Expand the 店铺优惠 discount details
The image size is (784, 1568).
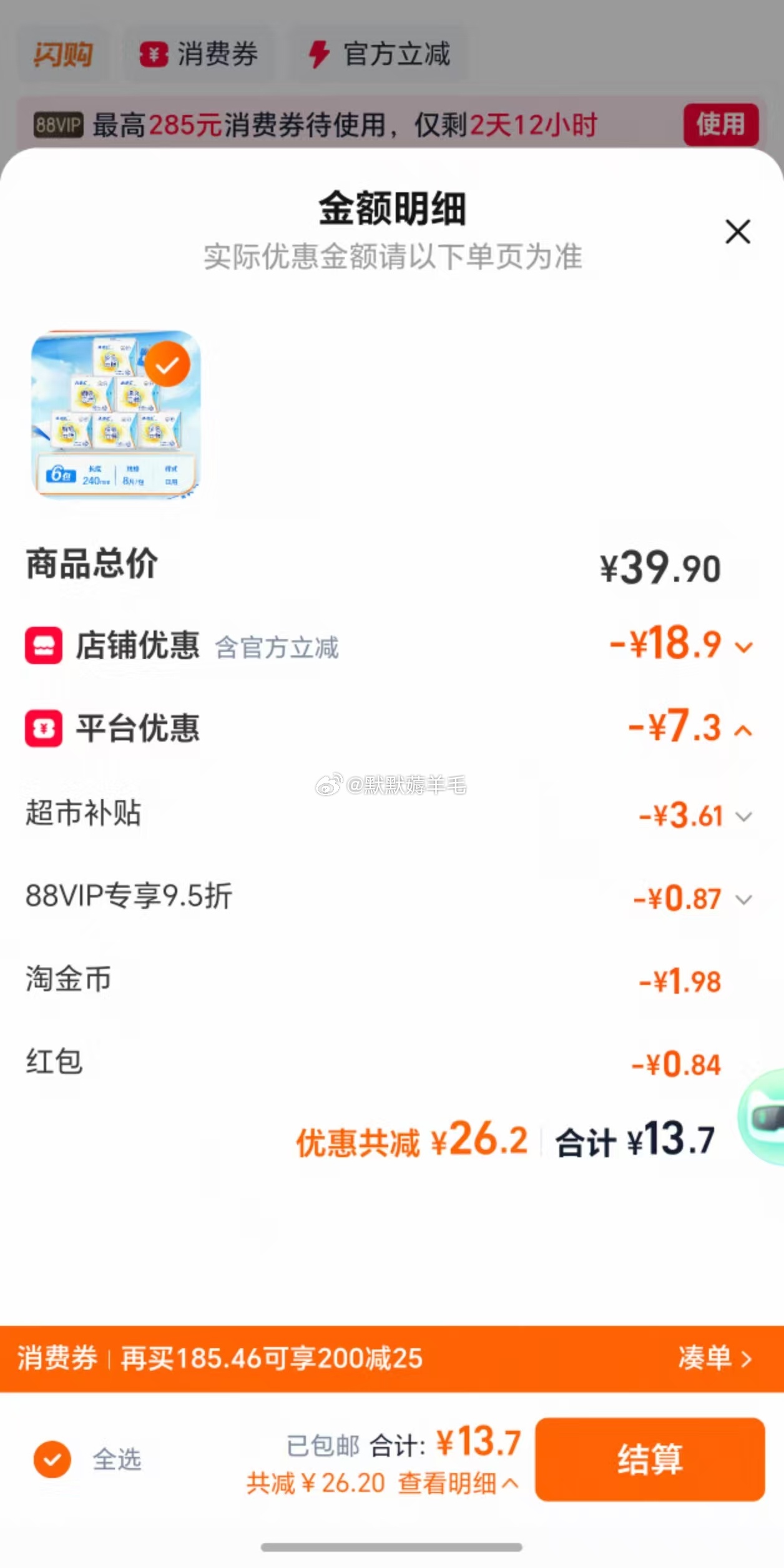click(743, 647)
